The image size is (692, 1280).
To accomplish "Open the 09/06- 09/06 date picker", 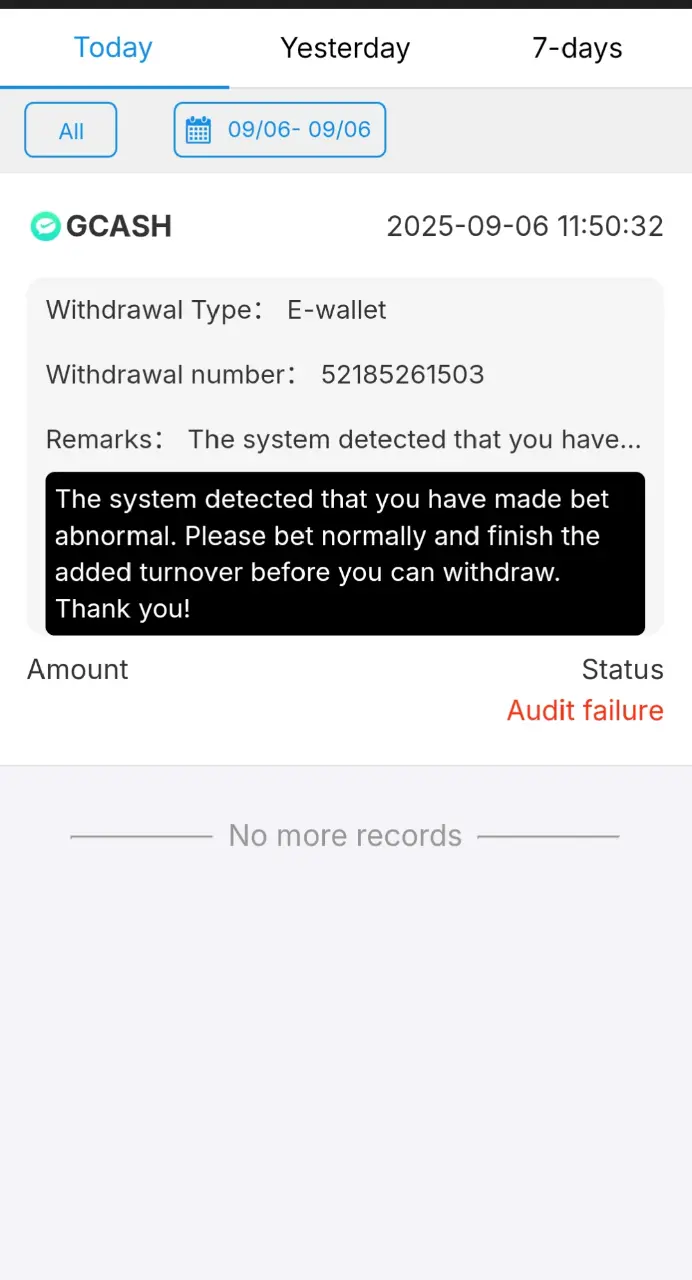I will click(280, 130).
